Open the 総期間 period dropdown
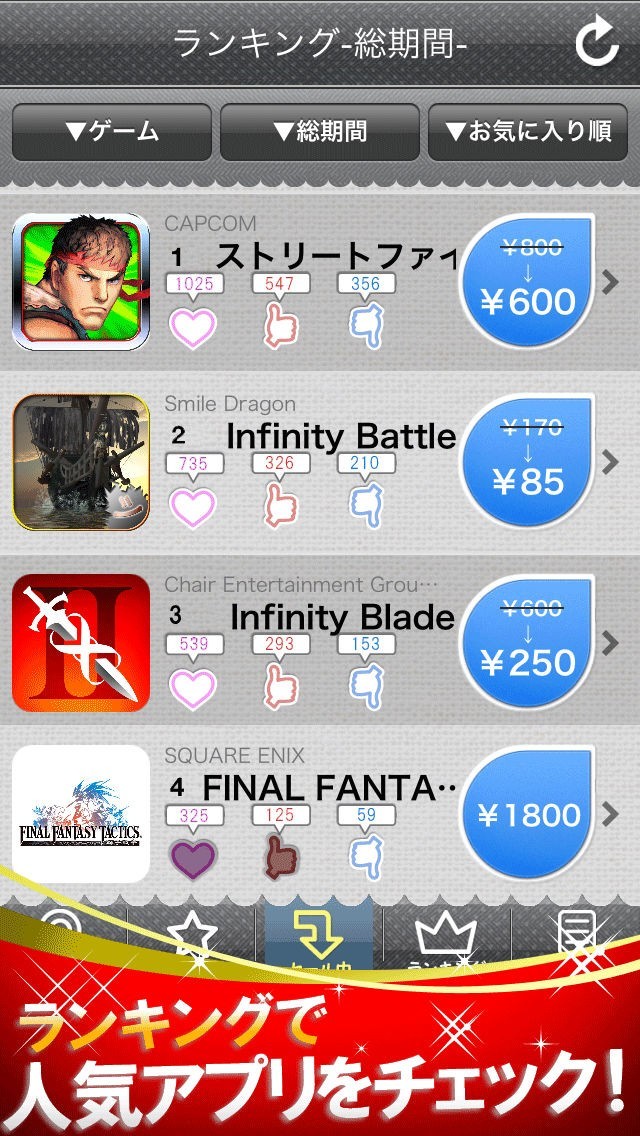Screen dimensions: 640x1136 (x=320, y=132)
